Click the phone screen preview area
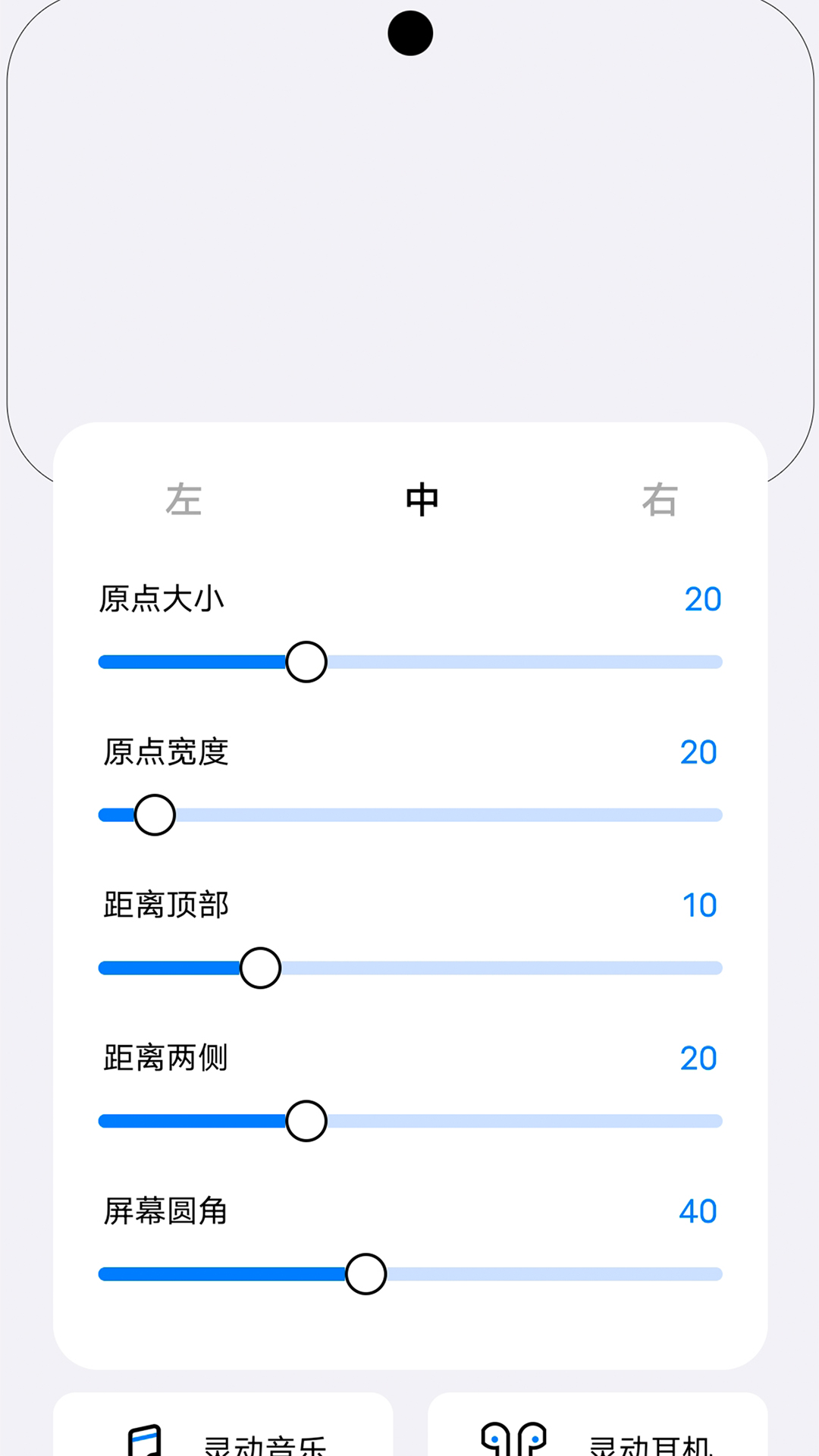 [x=409, y=227]
